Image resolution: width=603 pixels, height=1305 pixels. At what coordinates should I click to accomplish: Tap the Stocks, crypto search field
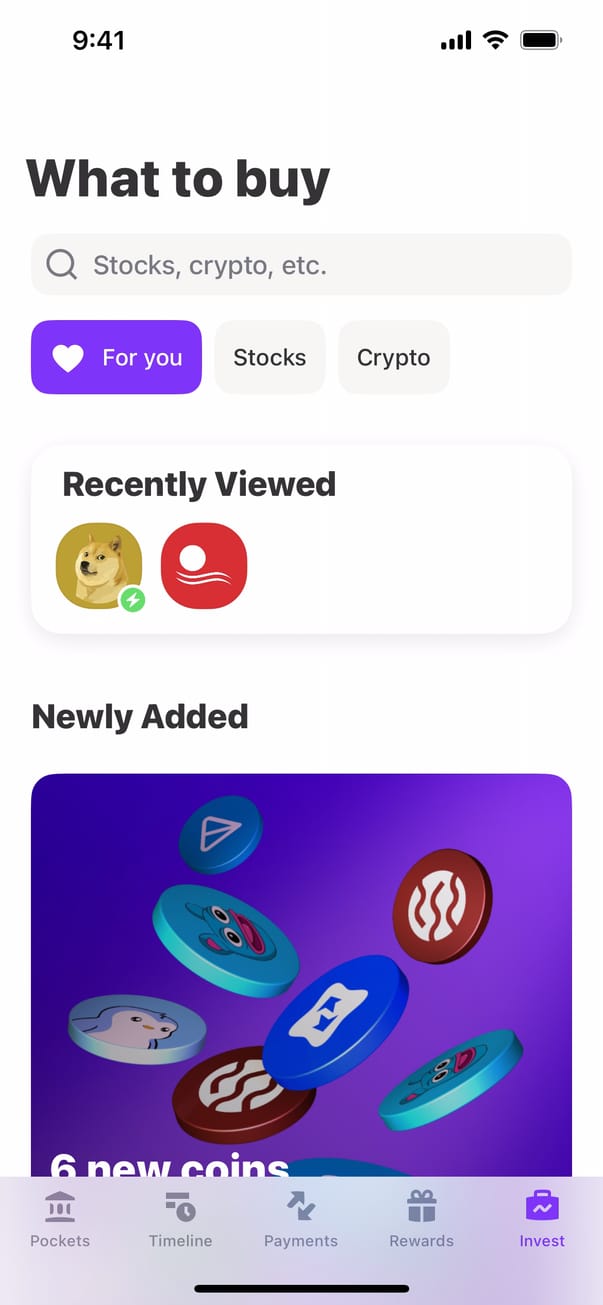[300, 265]
